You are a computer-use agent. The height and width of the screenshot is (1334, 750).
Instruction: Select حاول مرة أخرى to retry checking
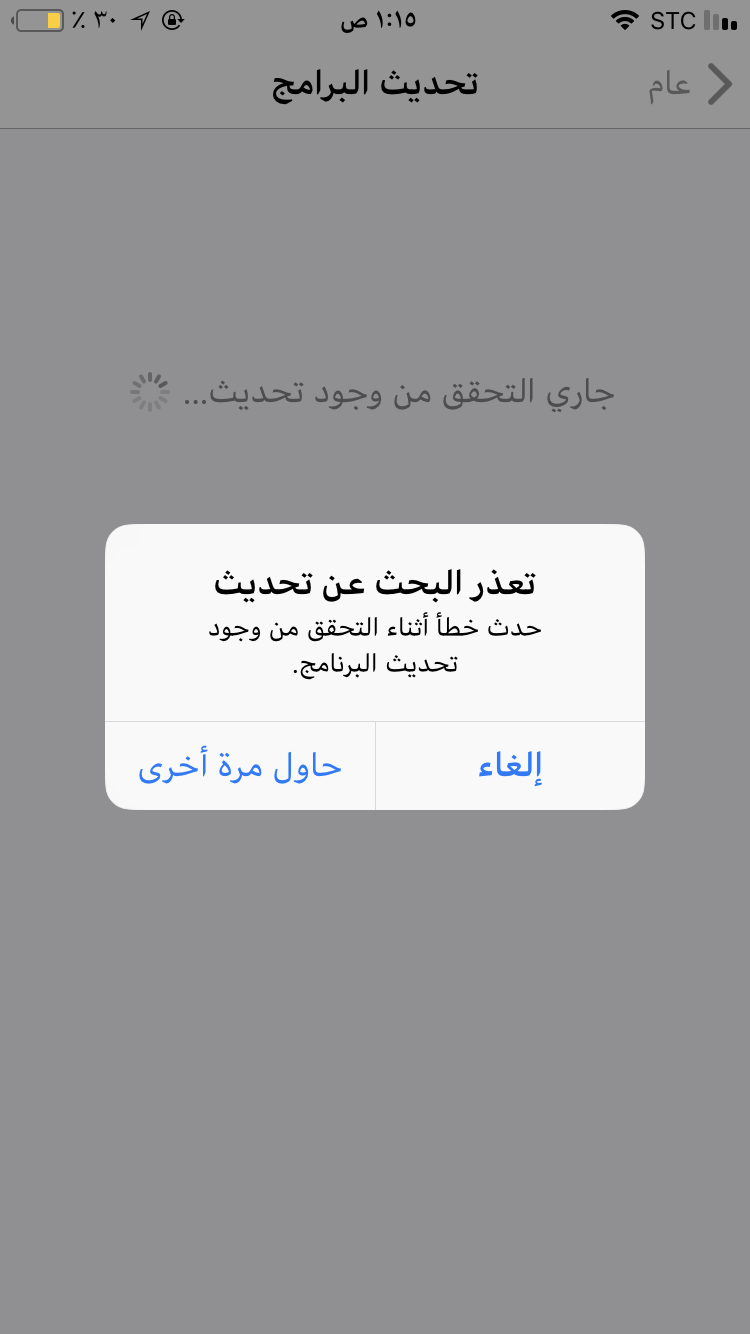[x=240, y=766]
